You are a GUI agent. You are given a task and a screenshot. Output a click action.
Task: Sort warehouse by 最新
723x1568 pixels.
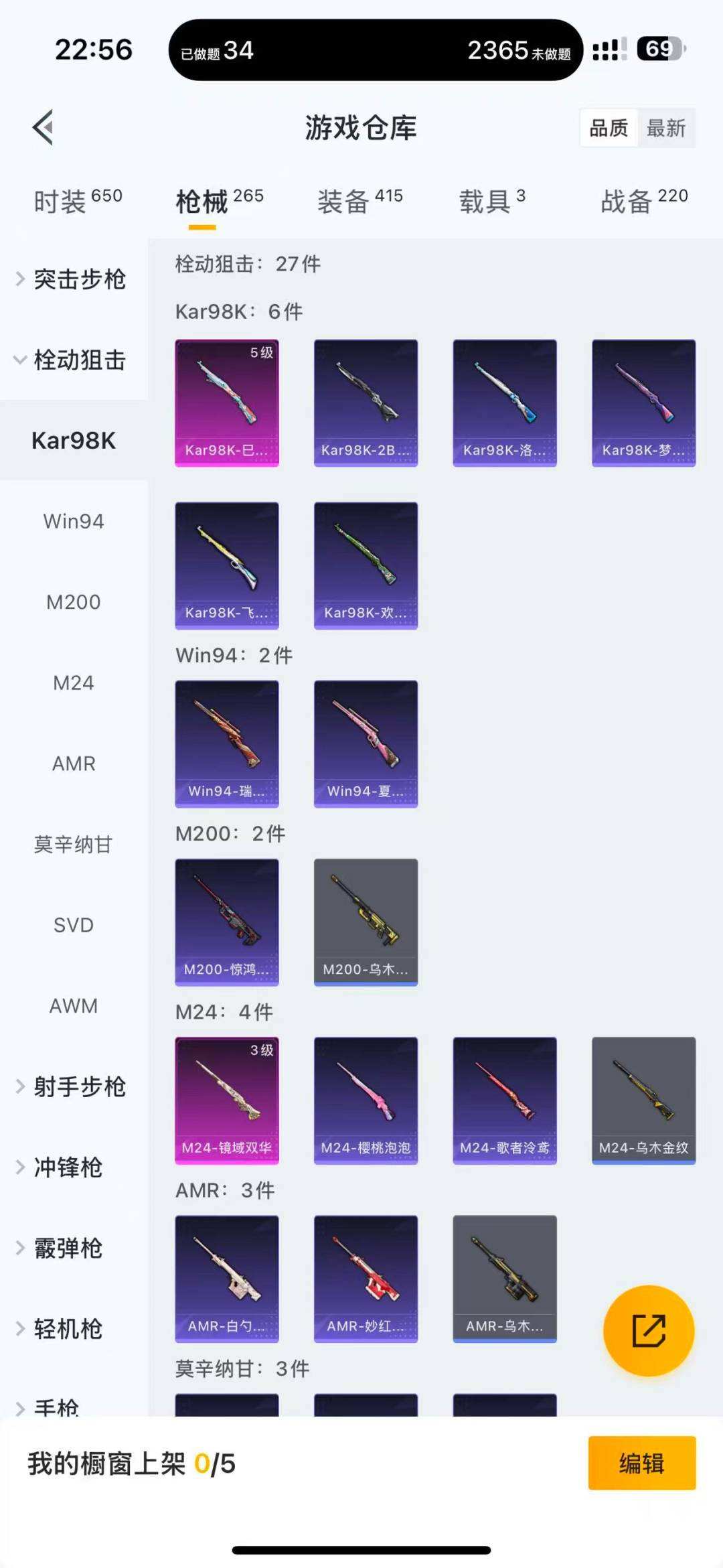coord(666,128)
